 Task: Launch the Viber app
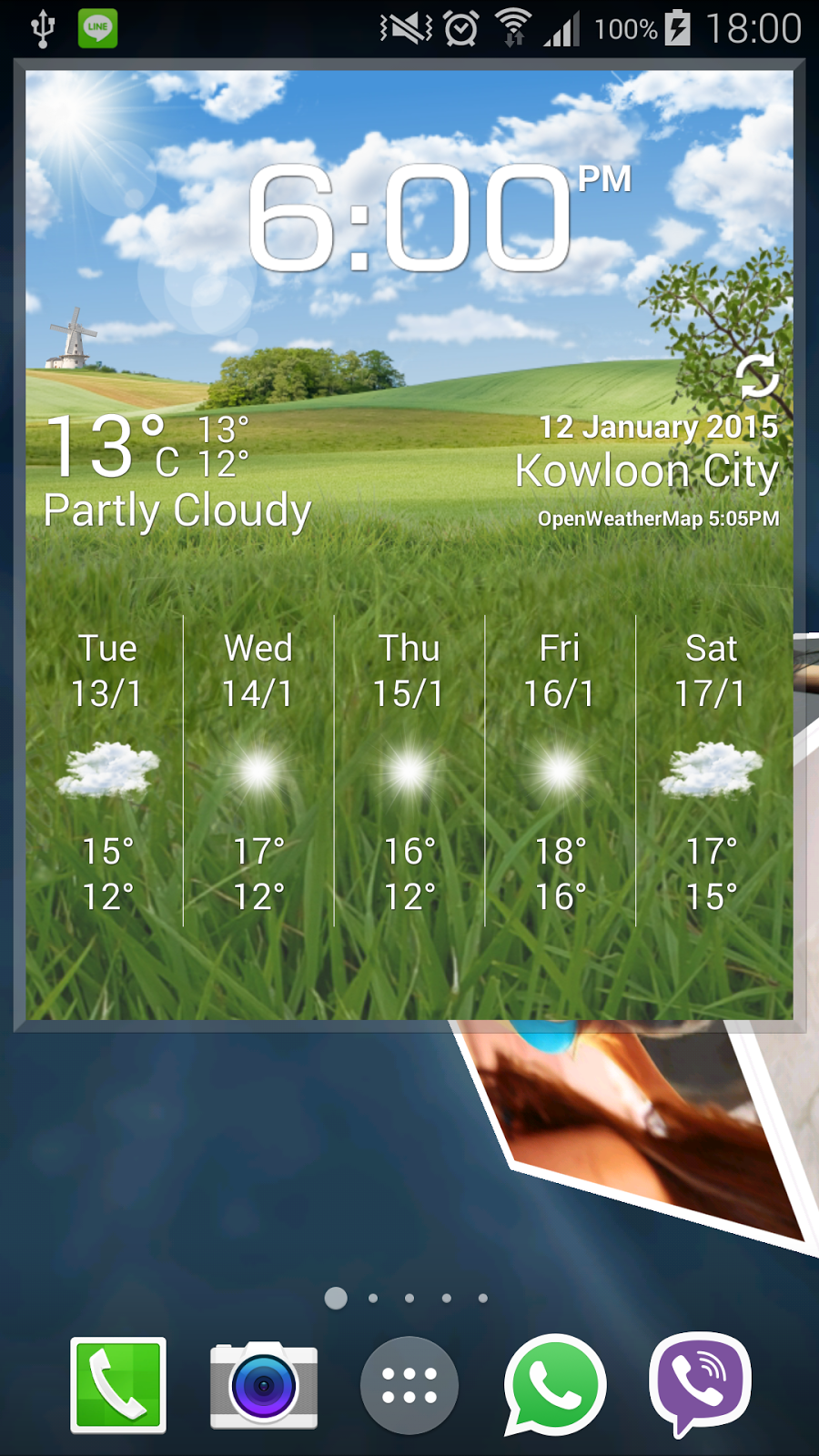point(700,1384)
